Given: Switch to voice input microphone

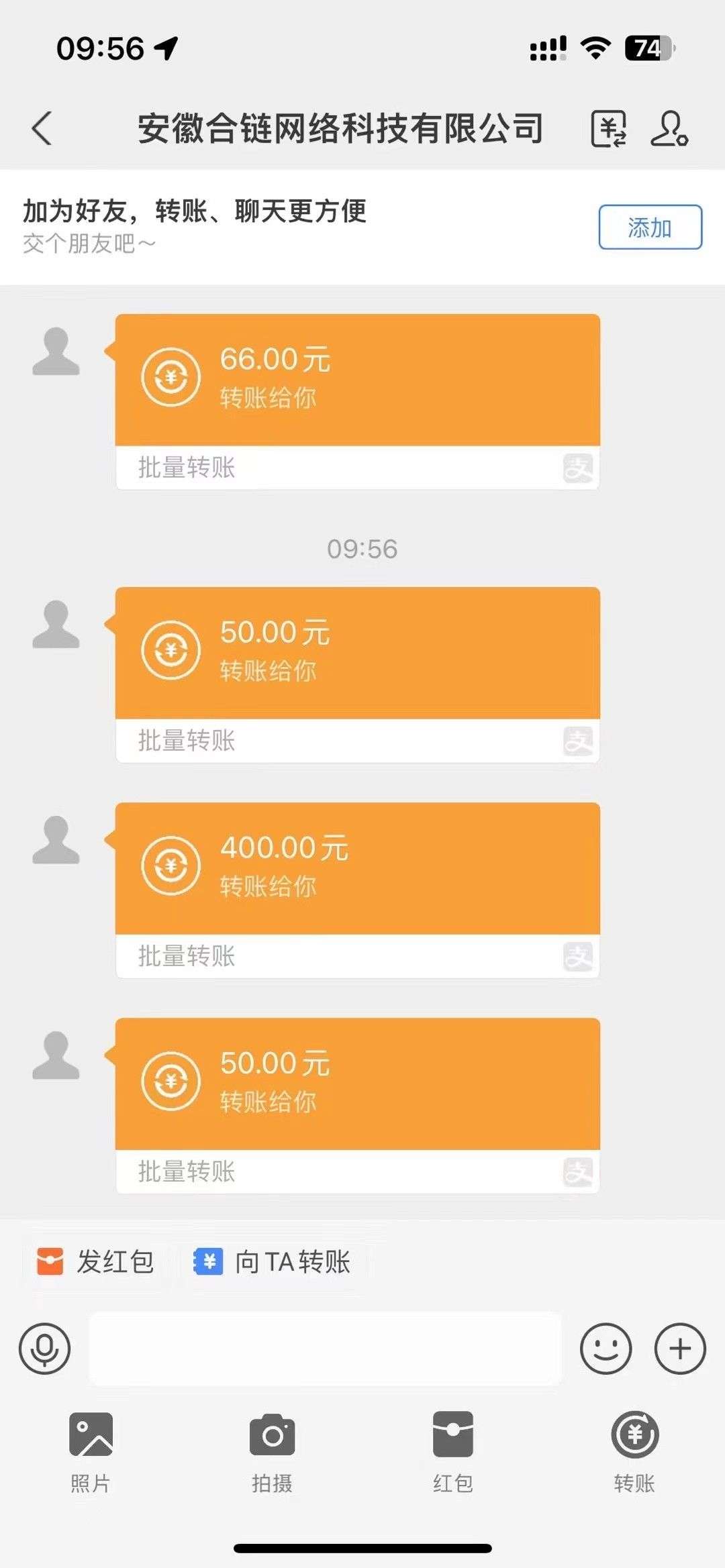Looking at the screenshot, I should tap(44, 1349).
